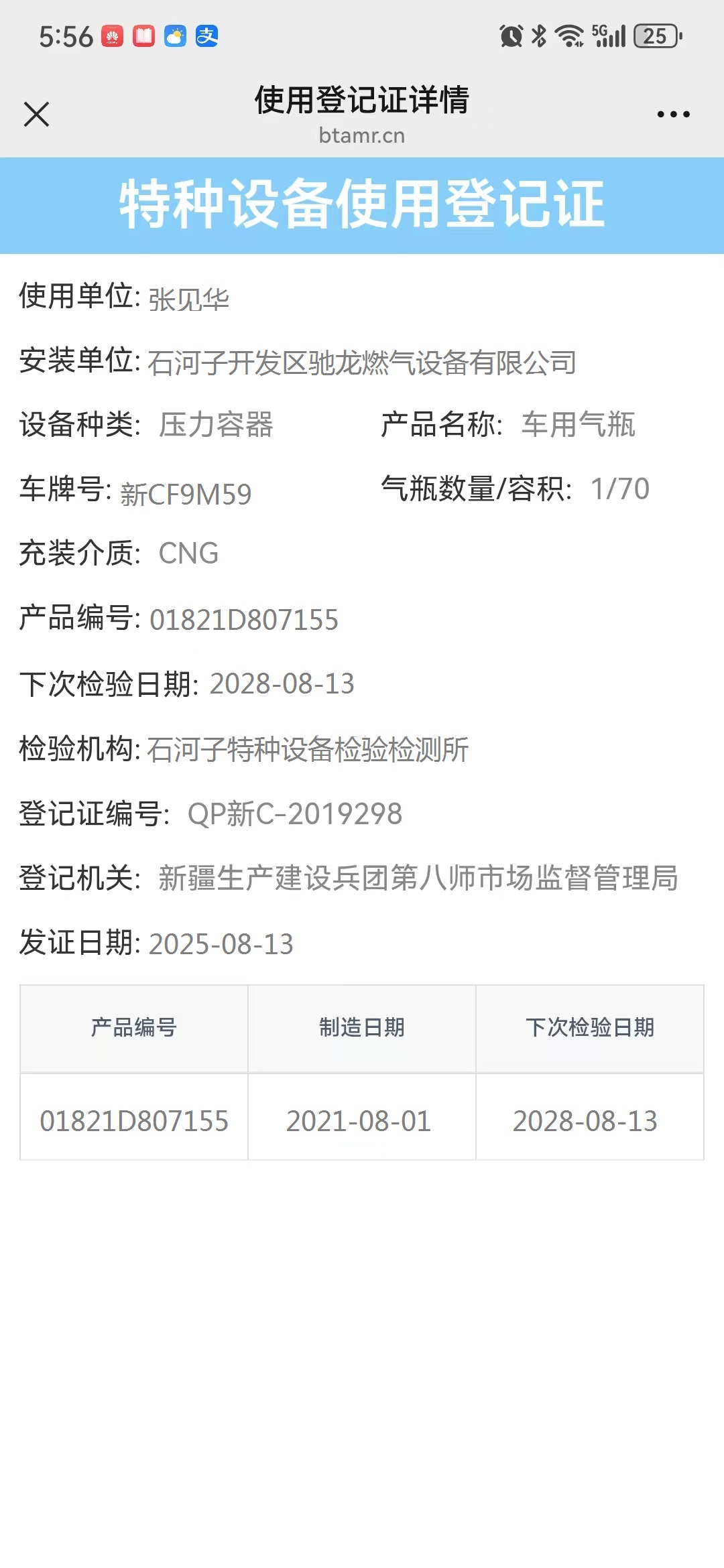This screenshot has height=1568, width=724.
Task: Close the 使用登记证详情 web page
Action: click(37, 114)
